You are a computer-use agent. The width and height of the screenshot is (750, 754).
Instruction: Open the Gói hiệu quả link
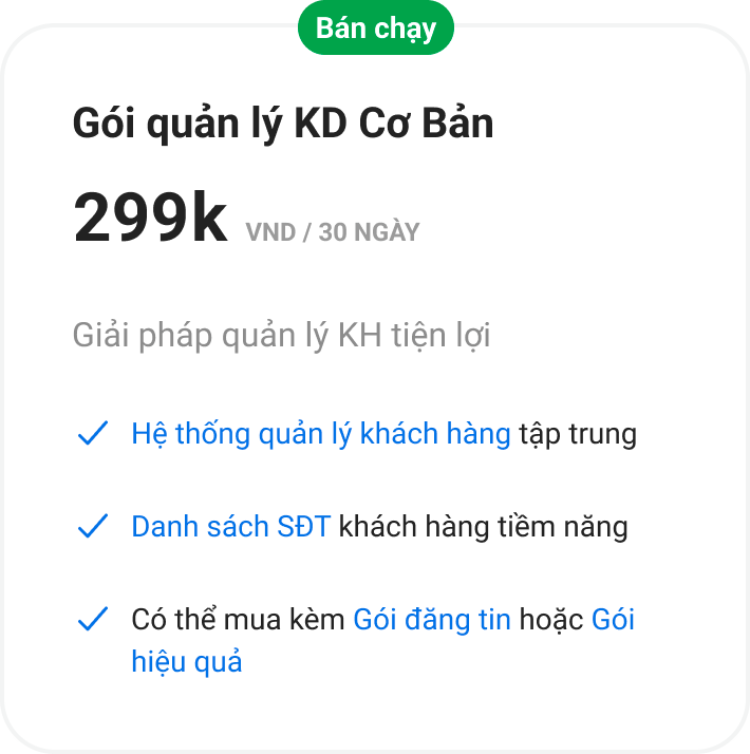pyautogui.click(x=187, y=662)
